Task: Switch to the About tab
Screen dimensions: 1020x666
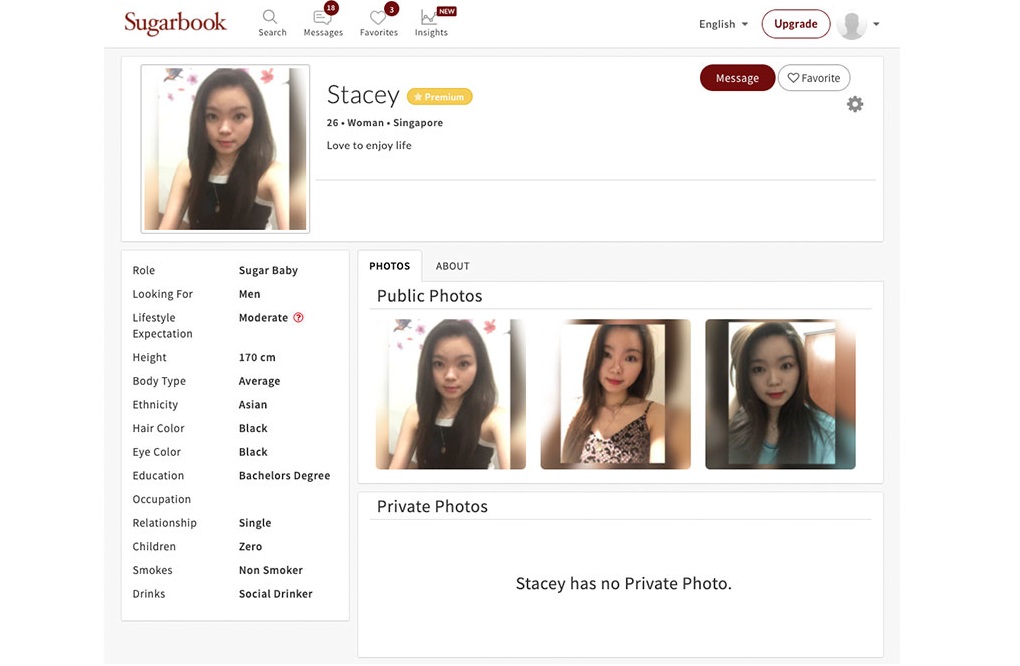Action: click(452, 266)
